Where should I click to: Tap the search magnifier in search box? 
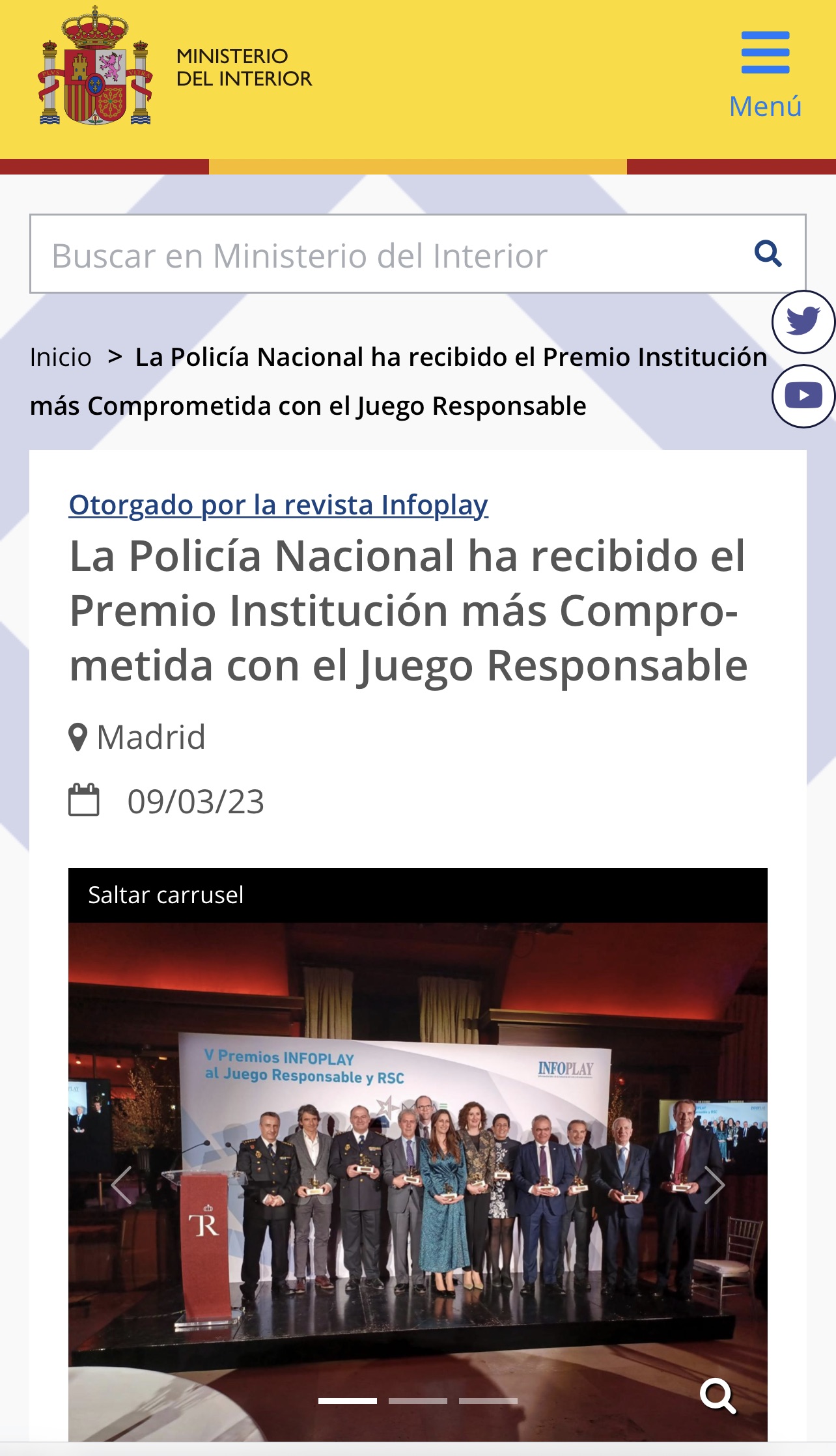(768, 253)
